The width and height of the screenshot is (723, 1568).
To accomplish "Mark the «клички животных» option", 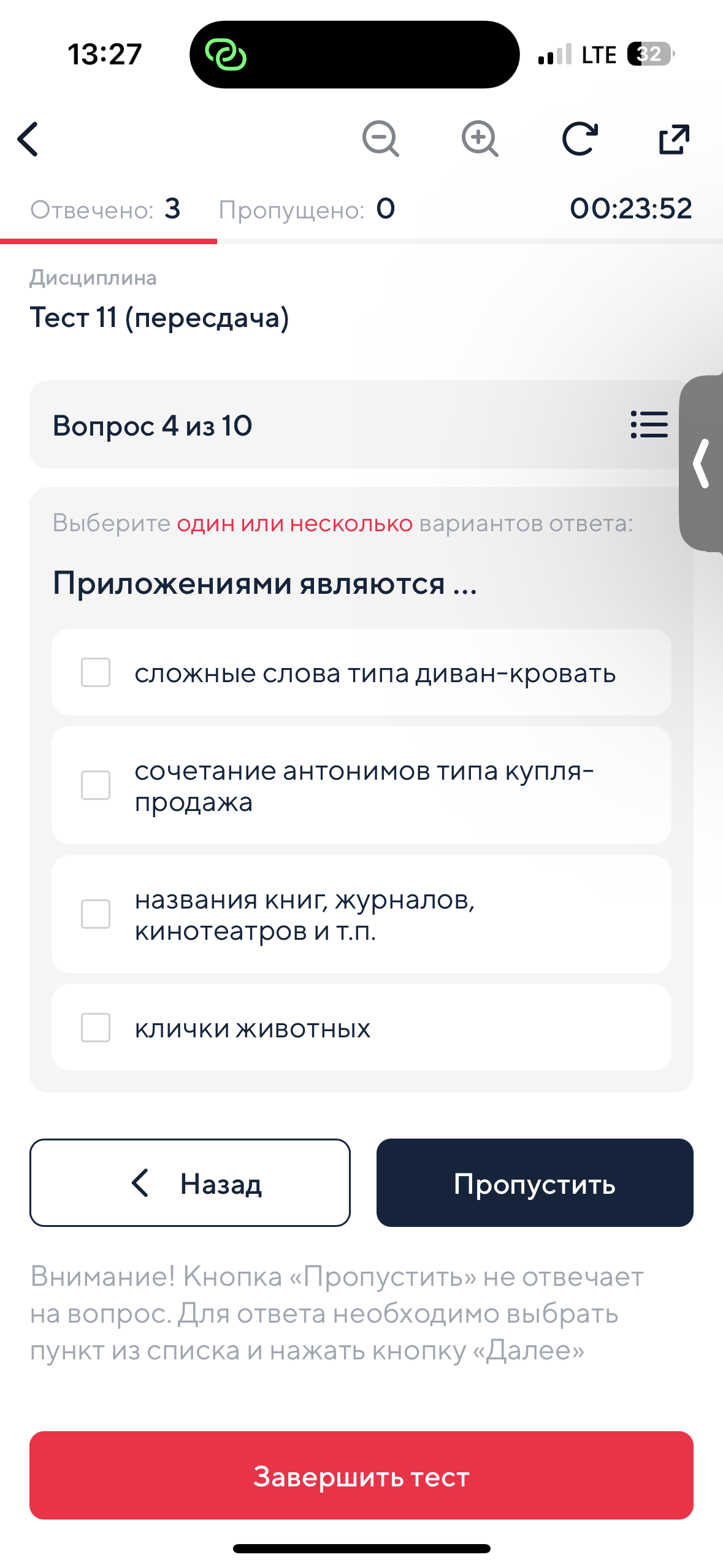I will pyautogui.click(x=96, y=1028).
